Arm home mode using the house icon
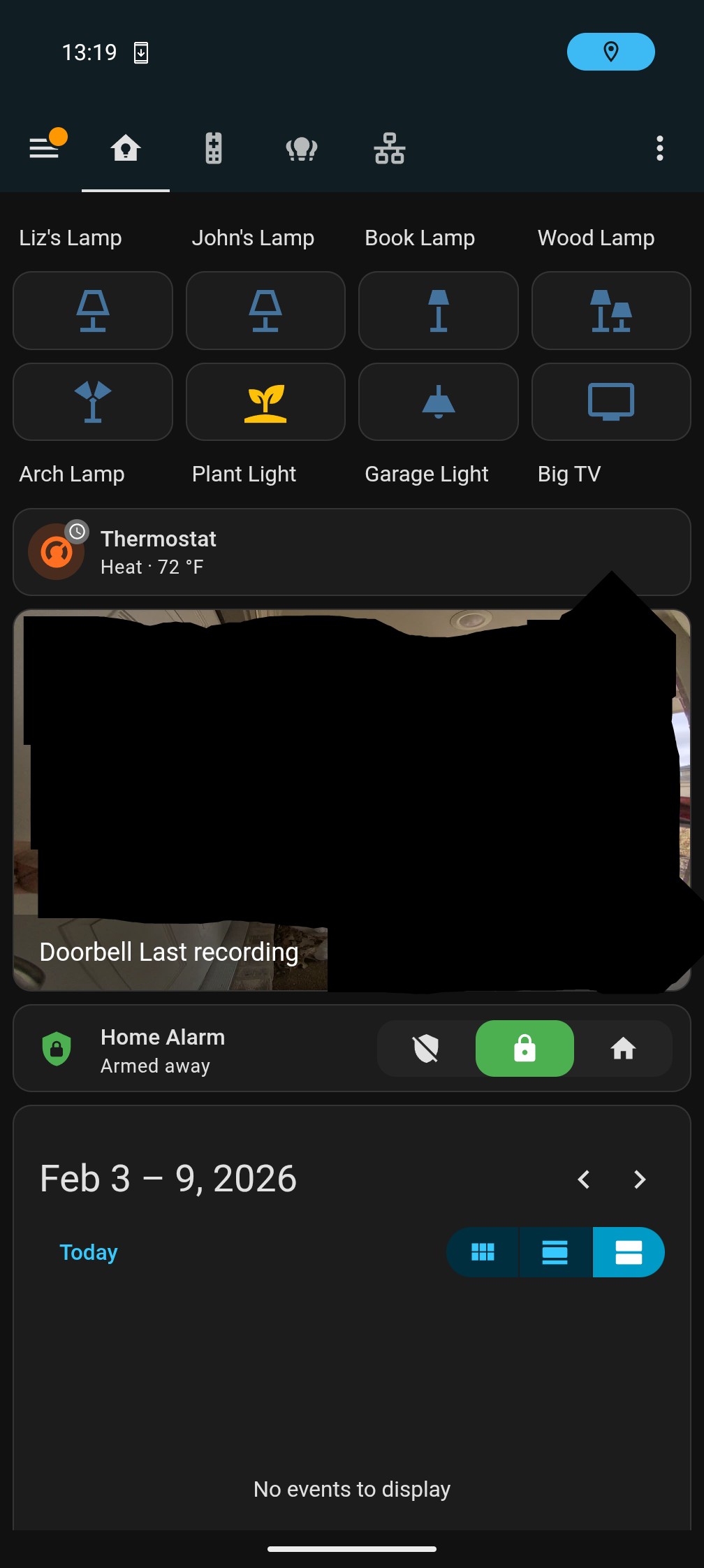The image size is (704, 1568). pos(623,1048)
